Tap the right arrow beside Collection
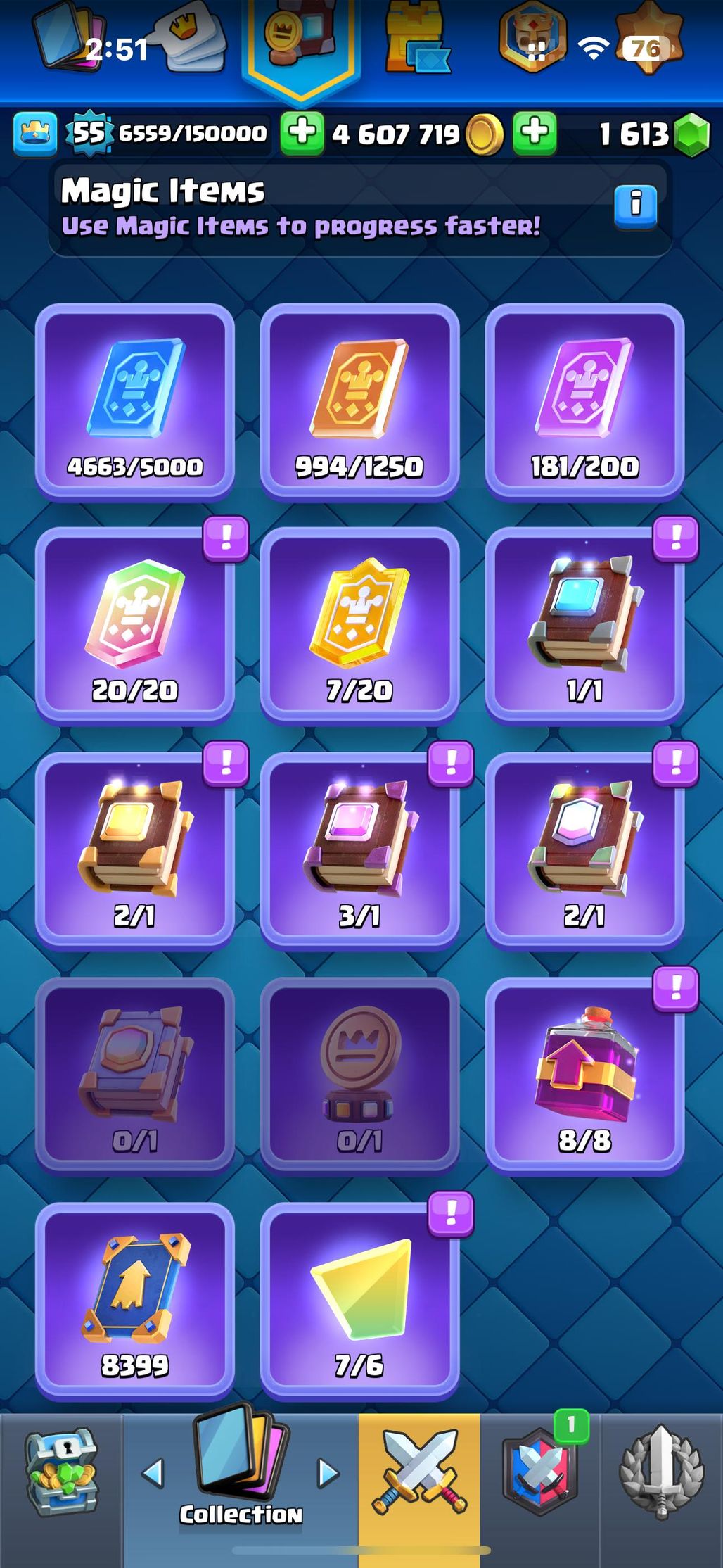The image size is (723, 1568). click(328, 1472)
